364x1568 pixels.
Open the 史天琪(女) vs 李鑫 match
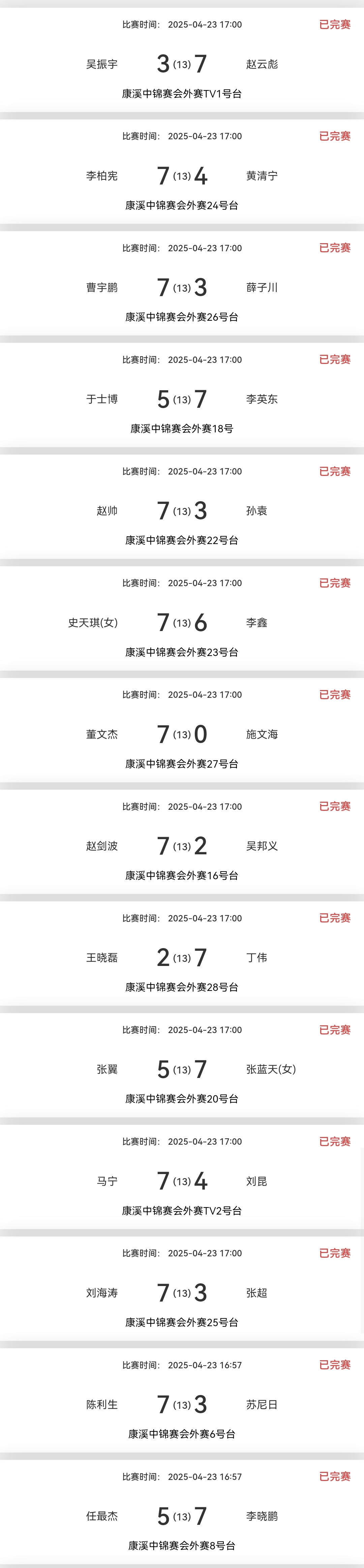pyautogui.click(x=182, y=622)
